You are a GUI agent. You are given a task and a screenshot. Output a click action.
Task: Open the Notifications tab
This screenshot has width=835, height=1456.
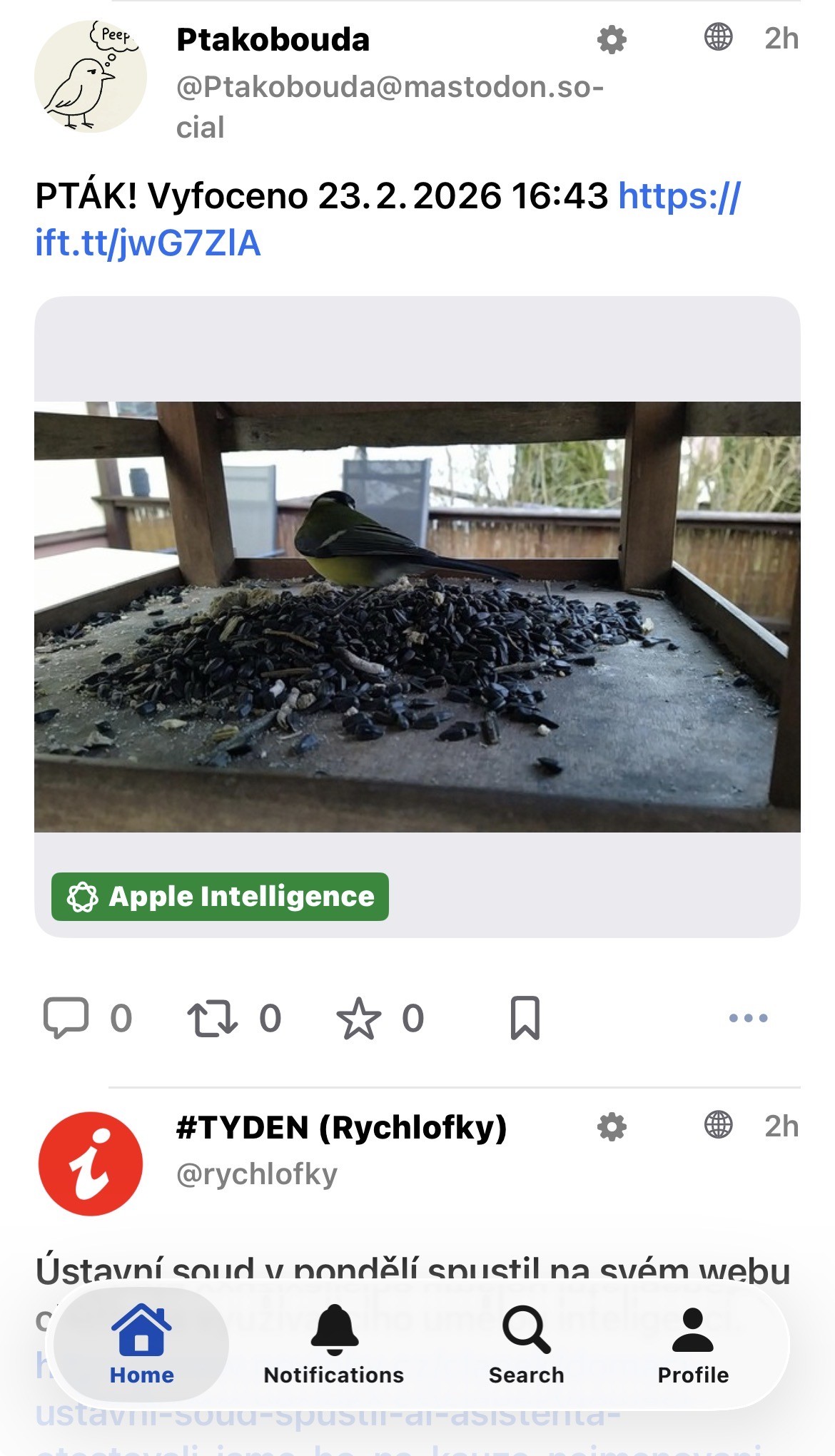tap(333, 1345)
